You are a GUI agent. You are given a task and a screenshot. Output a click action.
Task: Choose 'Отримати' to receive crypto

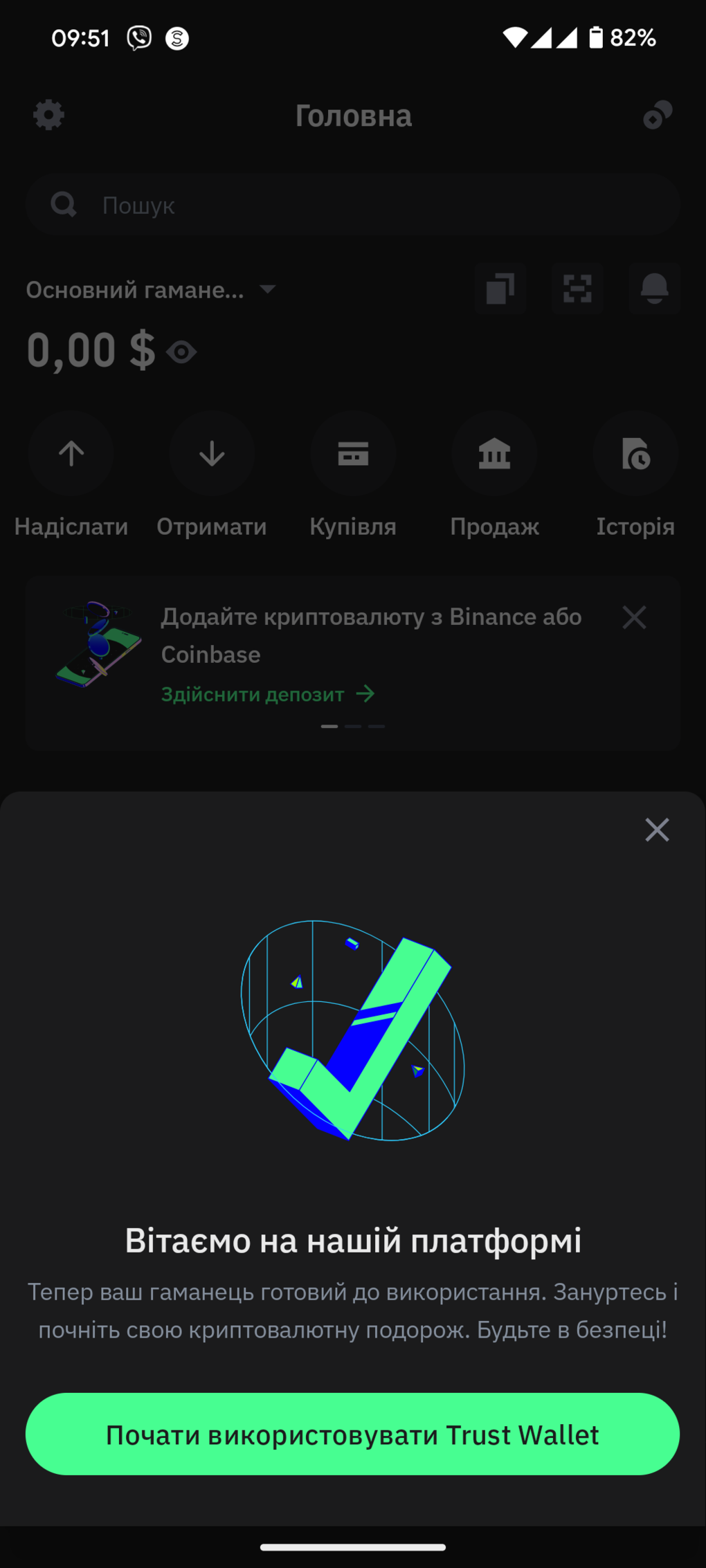212,454
